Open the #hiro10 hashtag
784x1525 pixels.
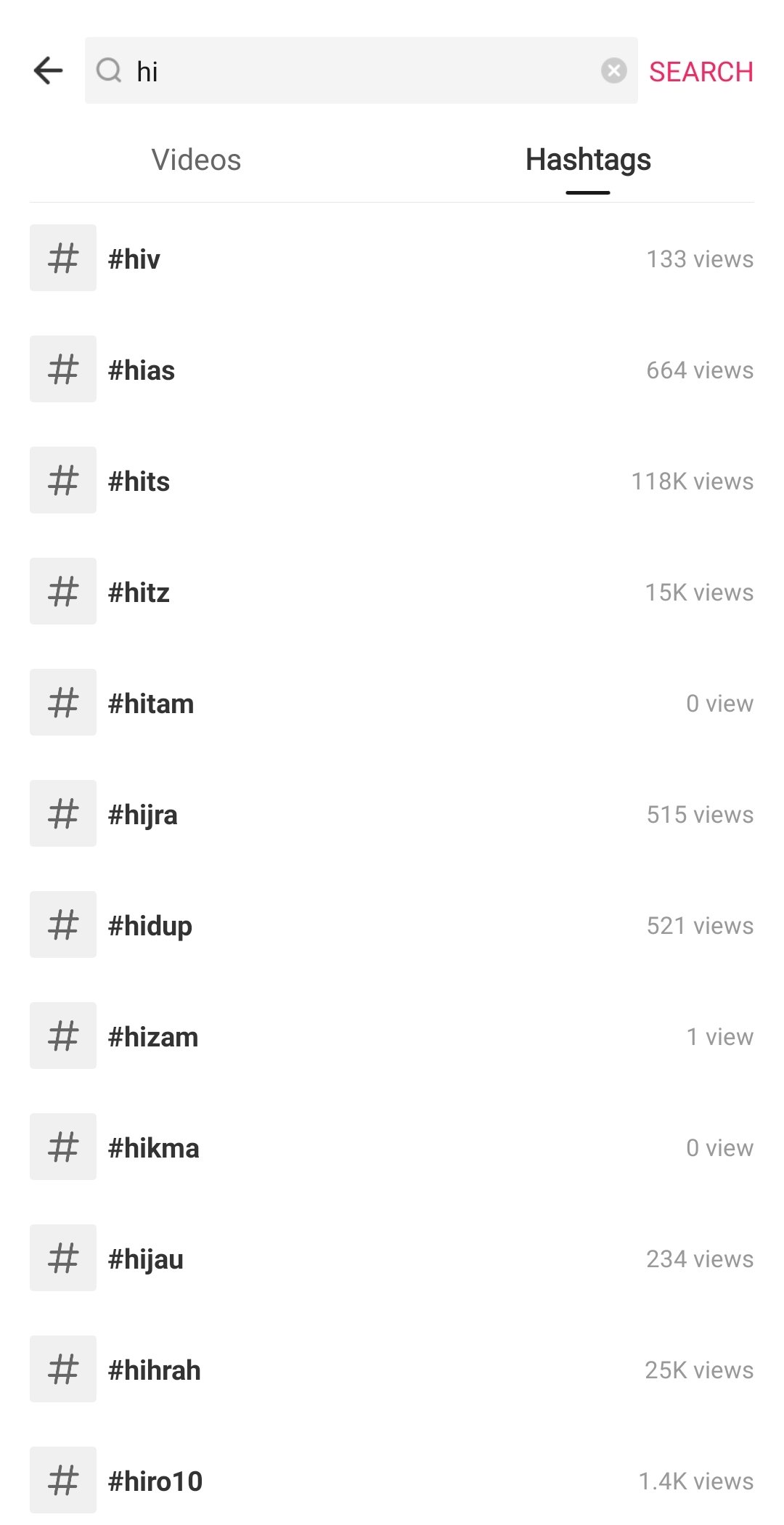pos(392,1481)
